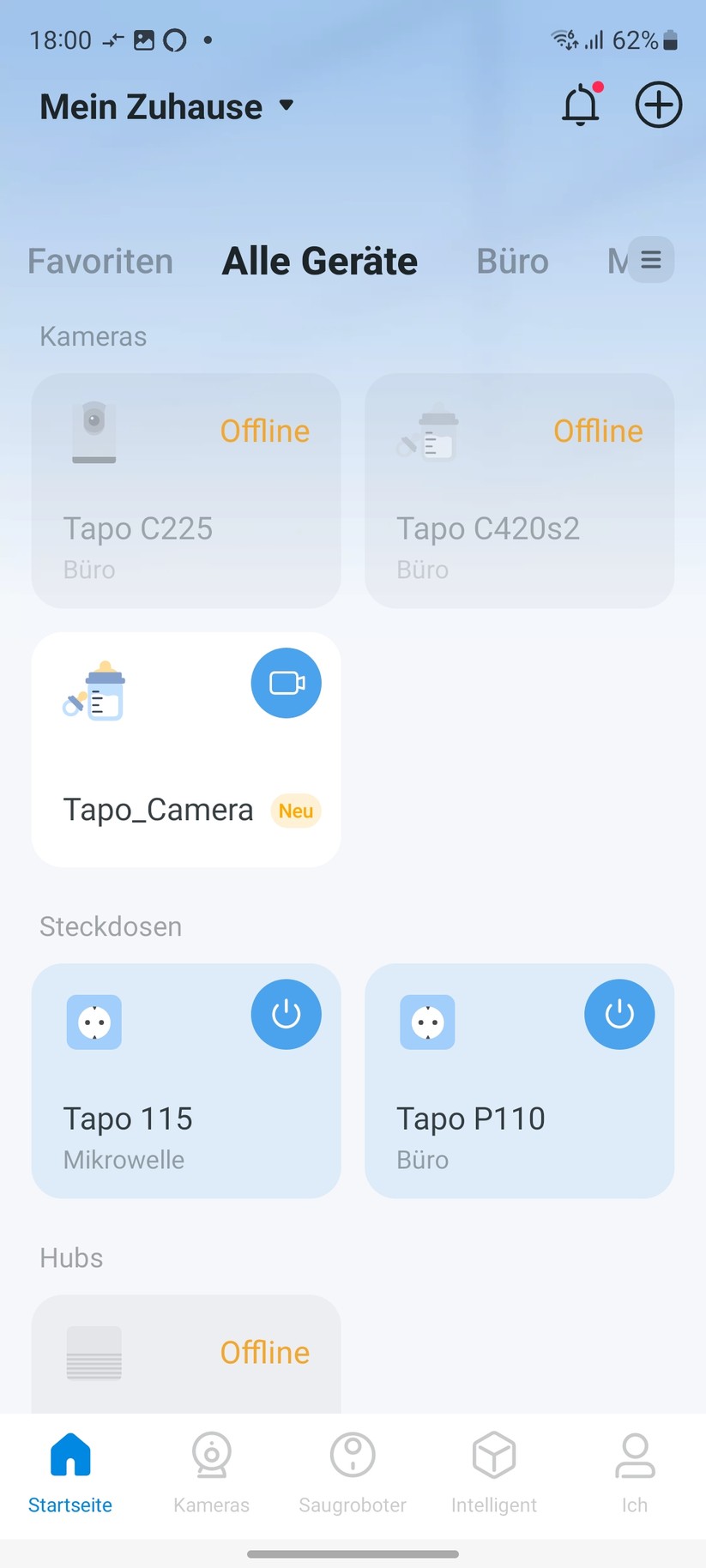Tap the Neu badge next to Tapo_Camera
Screen dimensions: 706x1568
tap(295, 811)
